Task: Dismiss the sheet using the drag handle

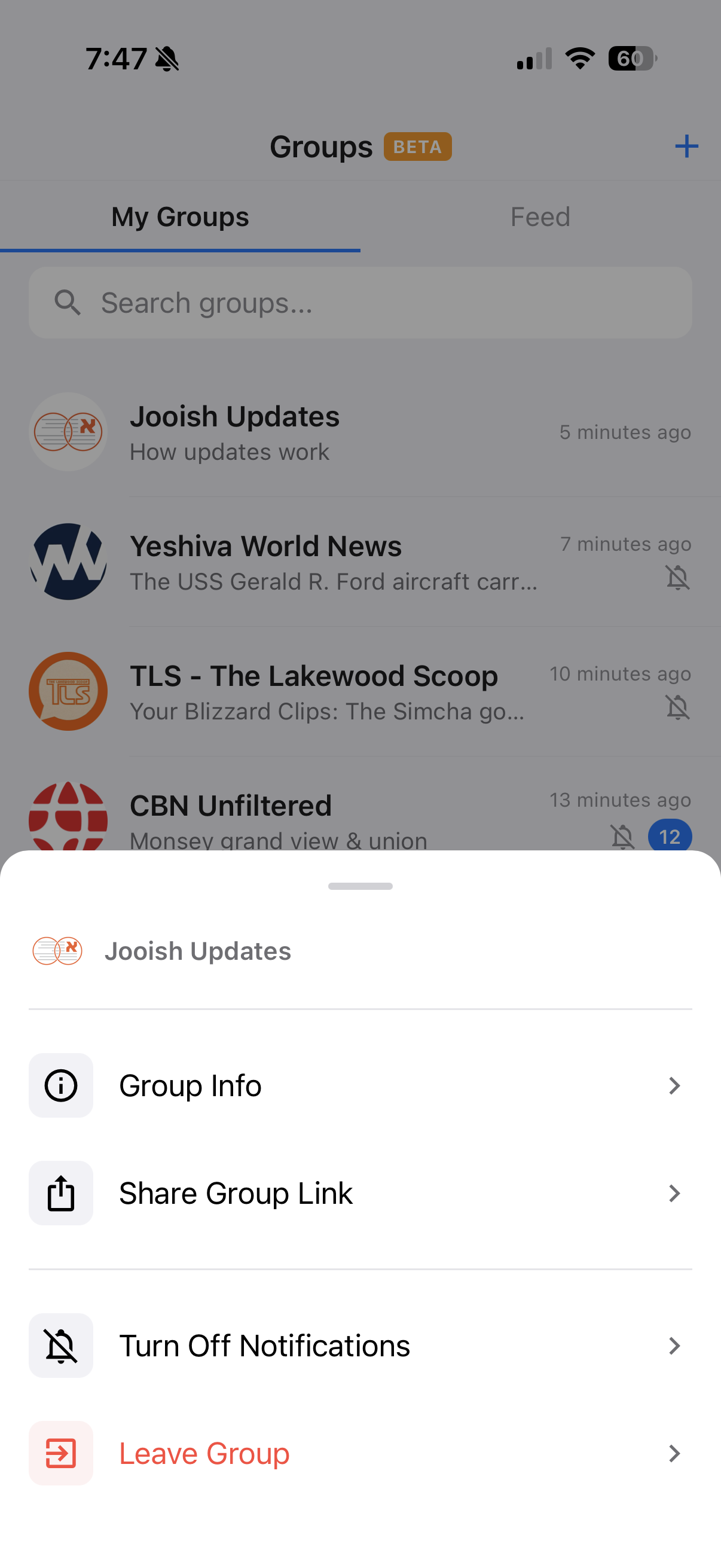Action: (360, 886)
